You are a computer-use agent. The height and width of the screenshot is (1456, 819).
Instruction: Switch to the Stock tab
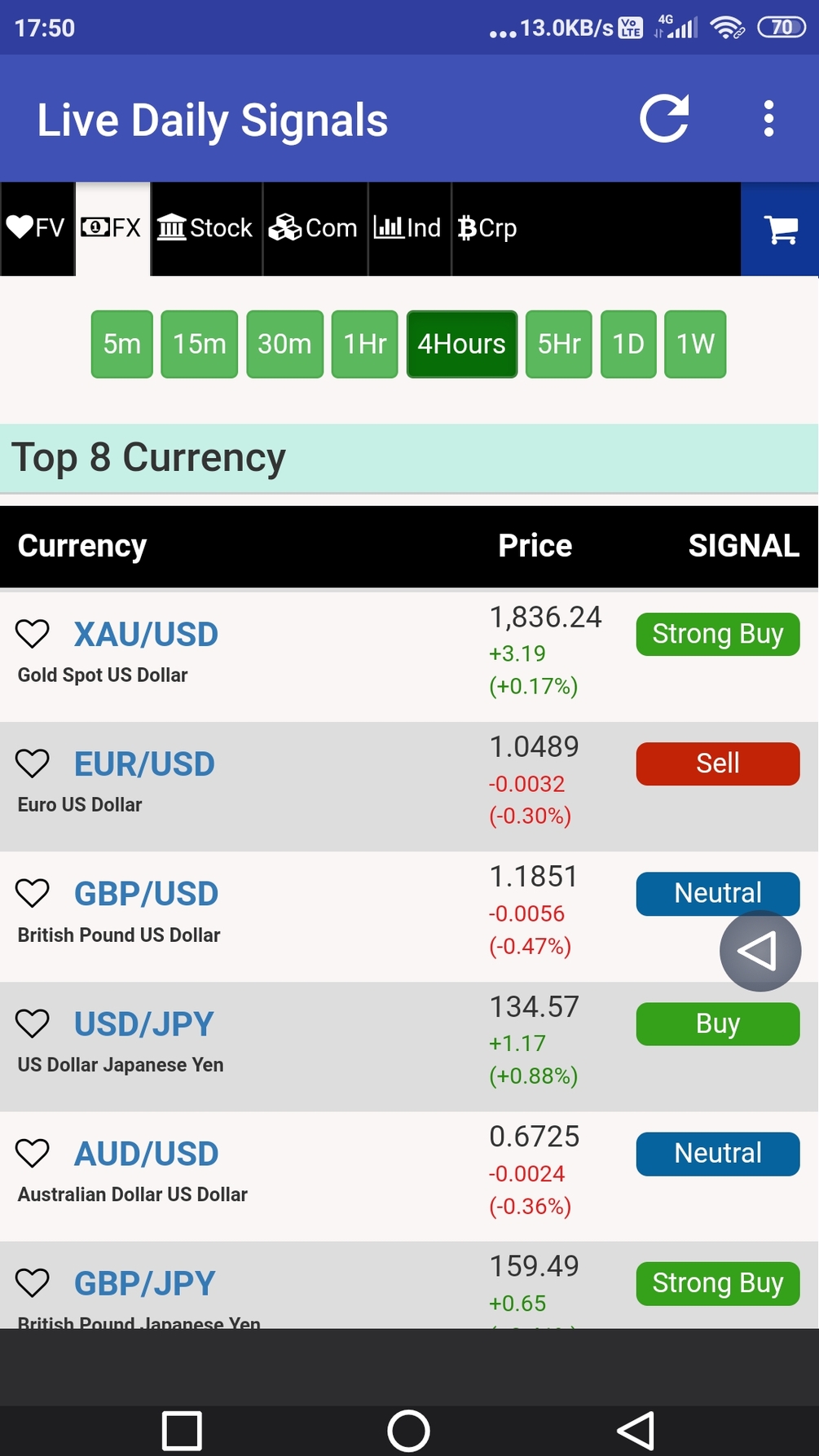[x=205, y=228]
